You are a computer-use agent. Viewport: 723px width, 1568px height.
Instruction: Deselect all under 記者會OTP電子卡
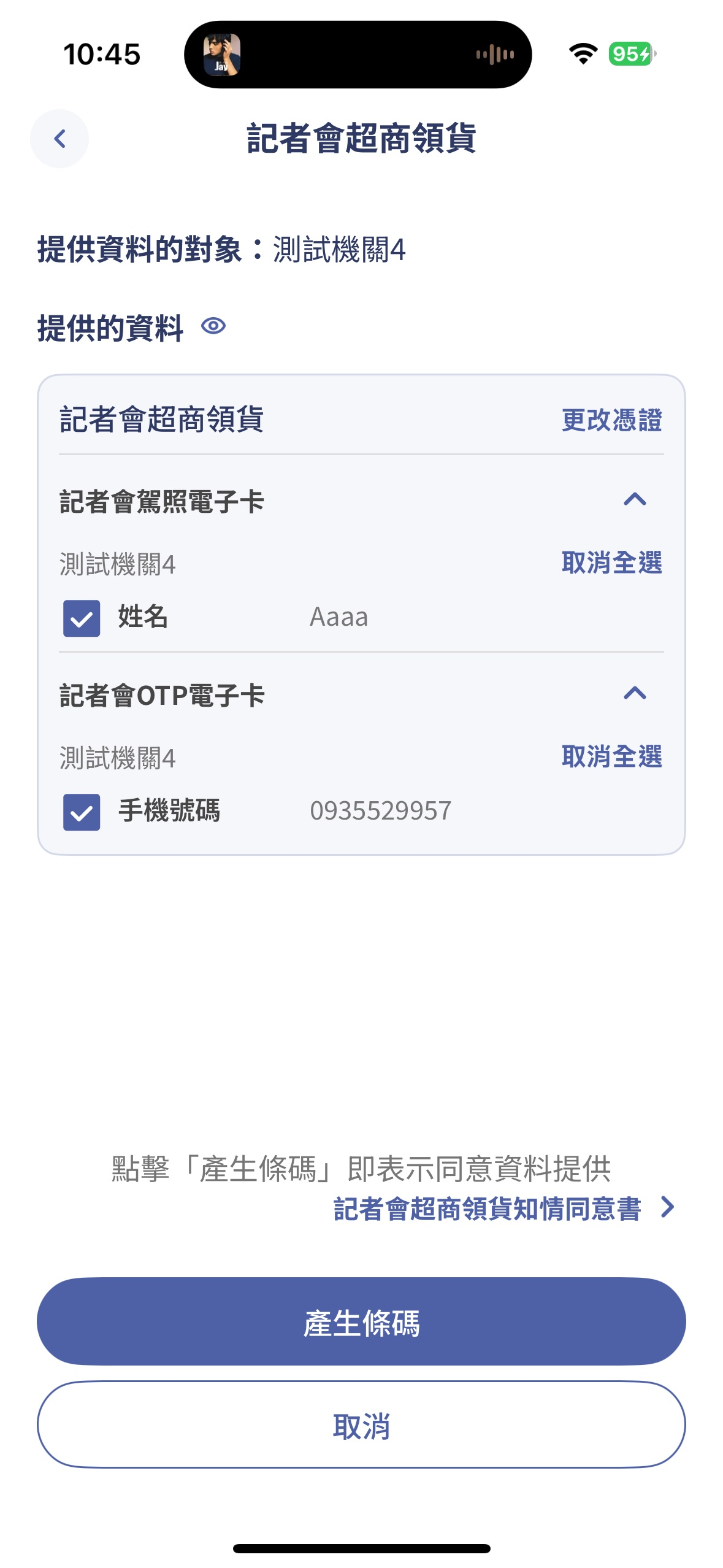point(611,756)
